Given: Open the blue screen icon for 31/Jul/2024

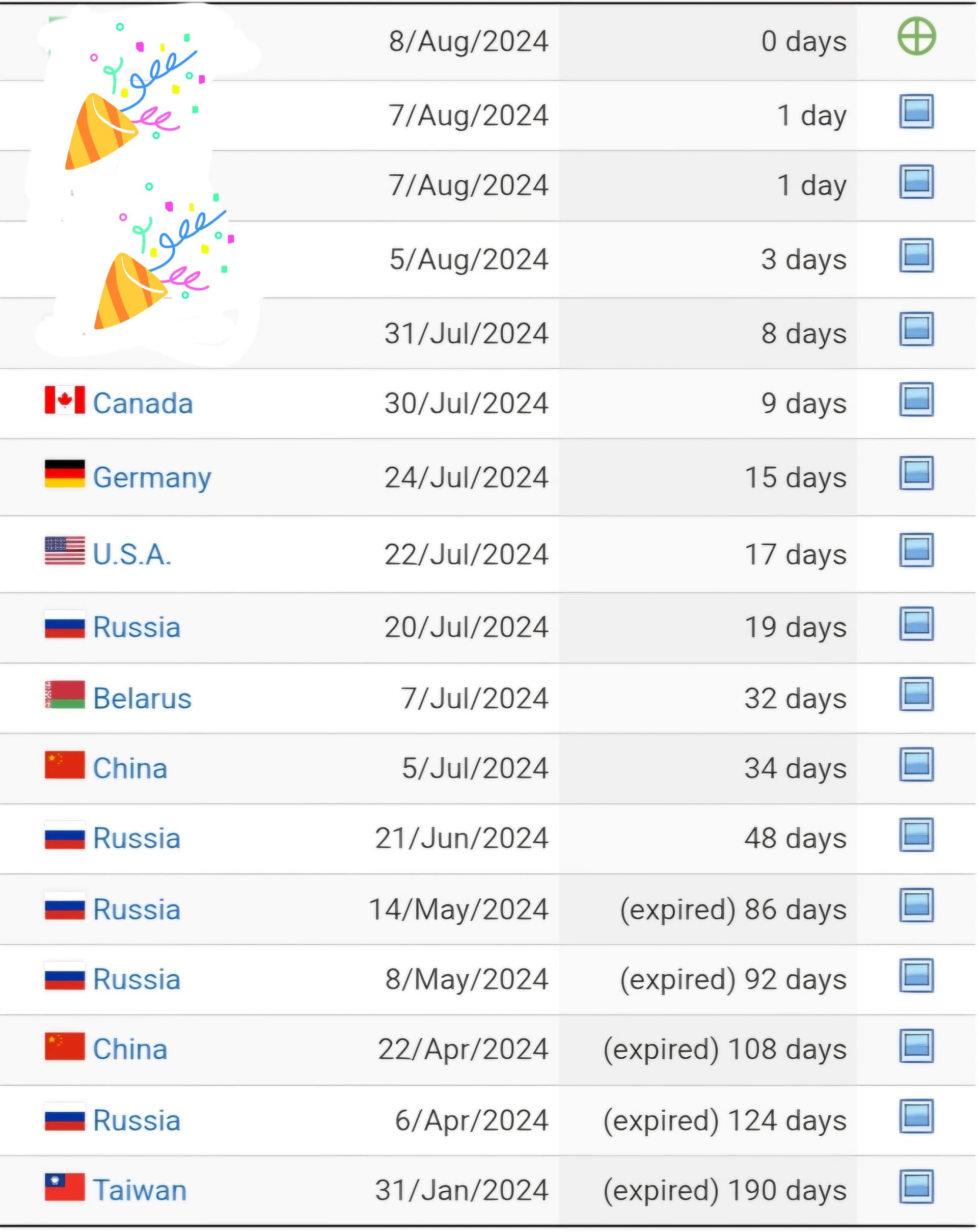Looking at the screenshot, I should [916, 329].
